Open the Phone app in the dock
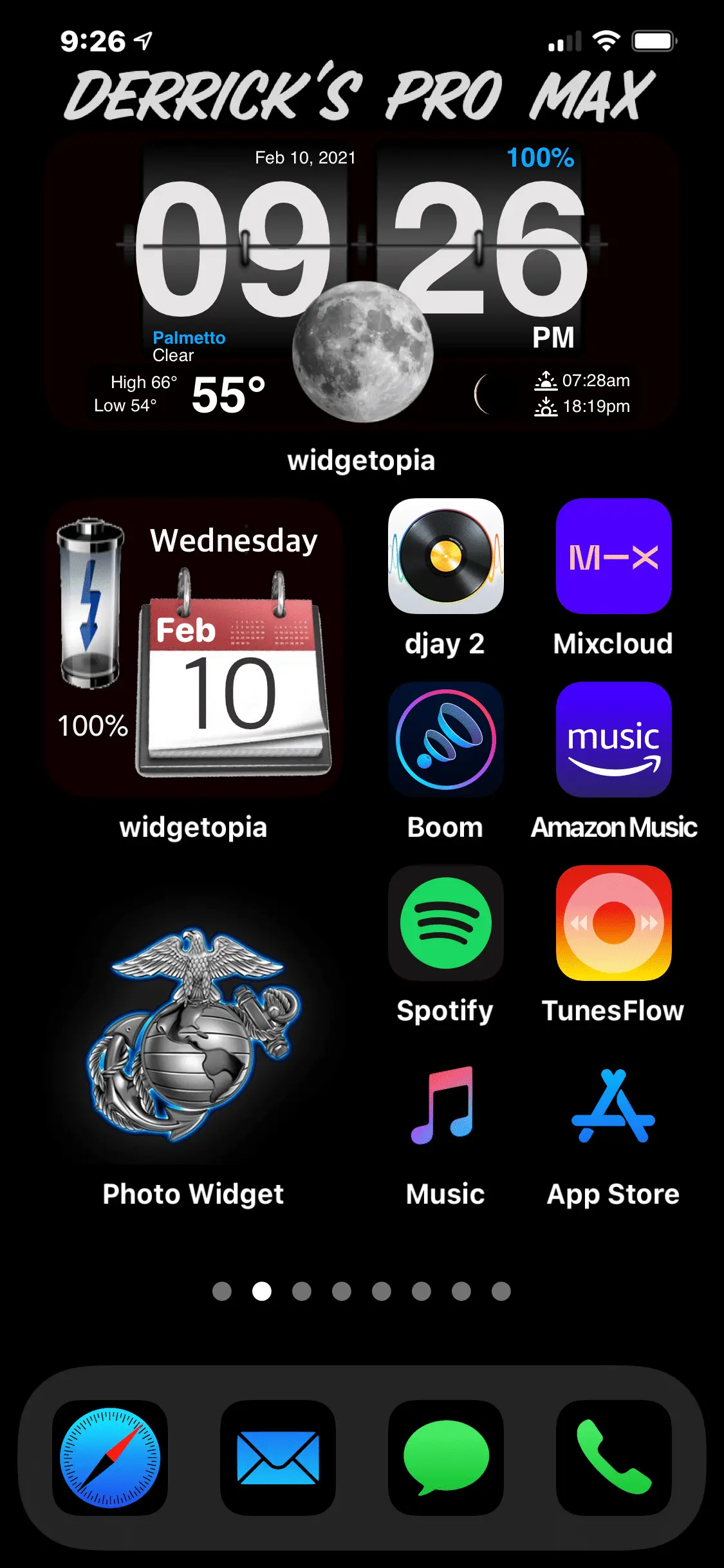Image resolution: width=724 pixels, height=1568 pixels. click(613, 1457)
